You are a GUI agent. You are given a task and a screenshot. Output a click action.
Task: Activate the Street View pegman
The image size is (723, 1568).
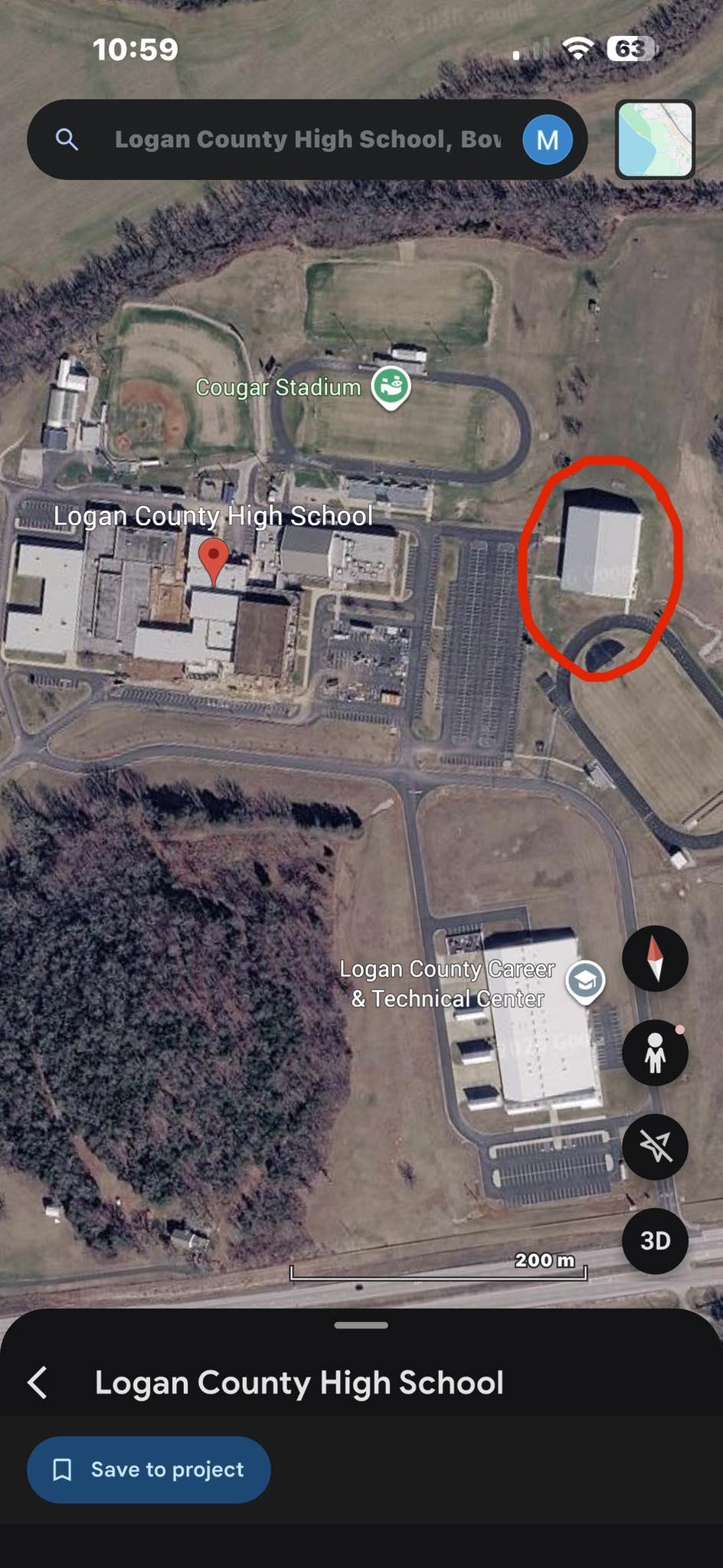655,1053
